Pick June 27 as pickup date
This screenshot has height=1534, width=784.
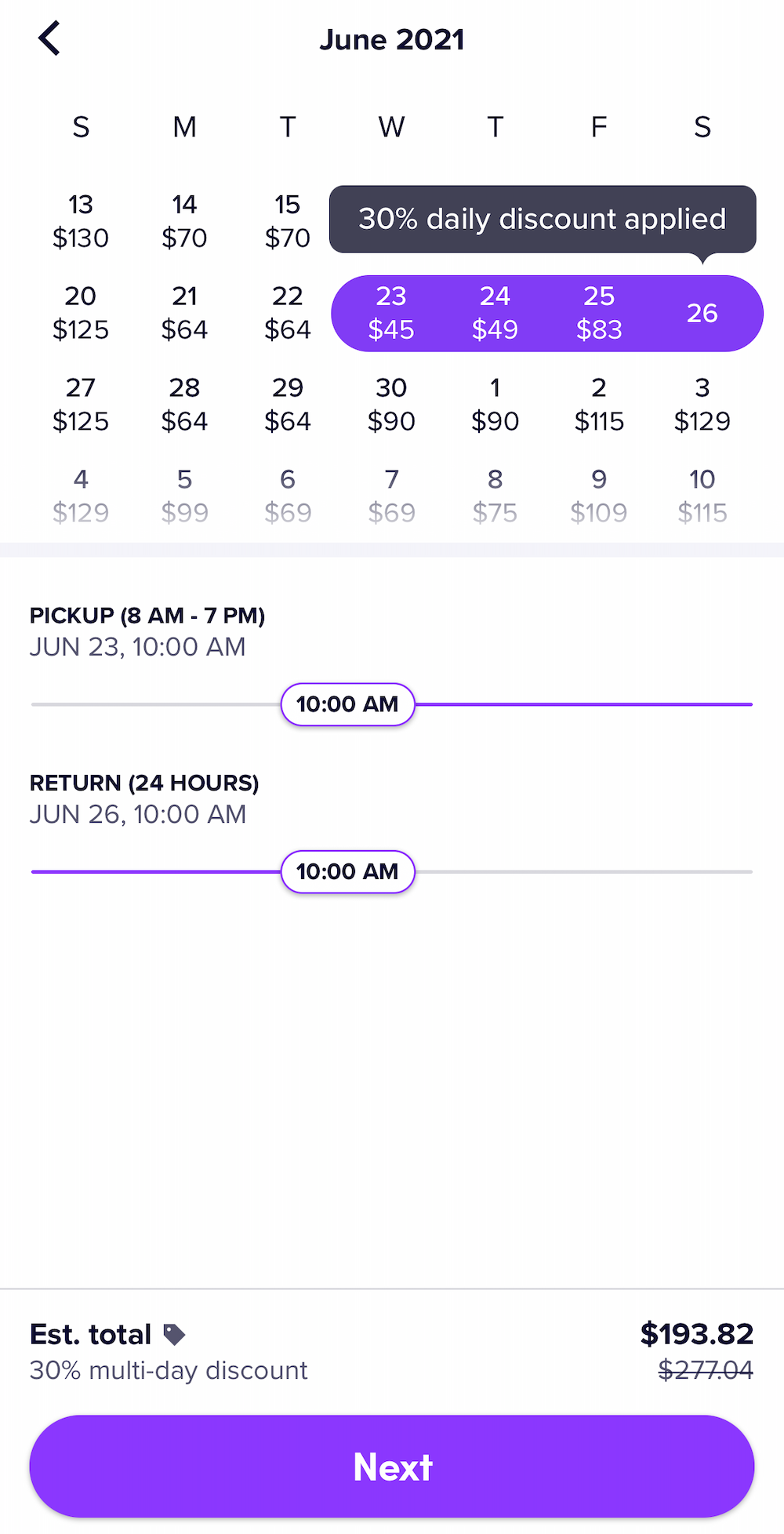[x=81, y=404]
